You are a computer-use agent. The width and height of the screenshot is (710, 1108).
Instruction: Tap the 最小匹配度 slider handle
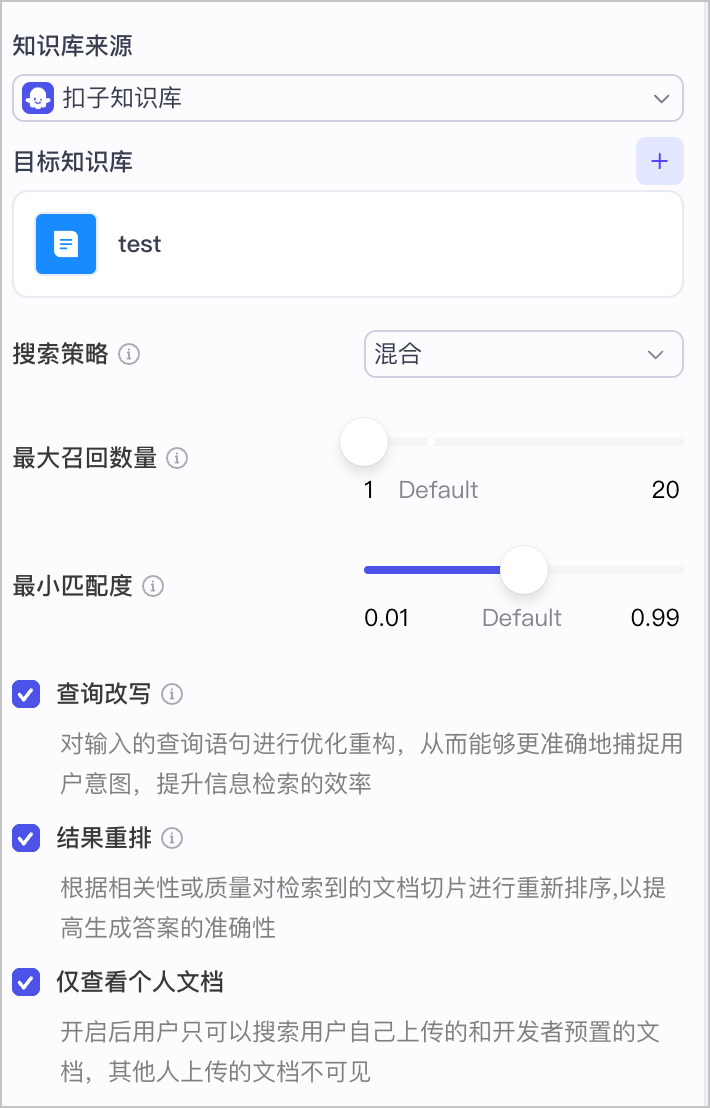coord(523,570)
